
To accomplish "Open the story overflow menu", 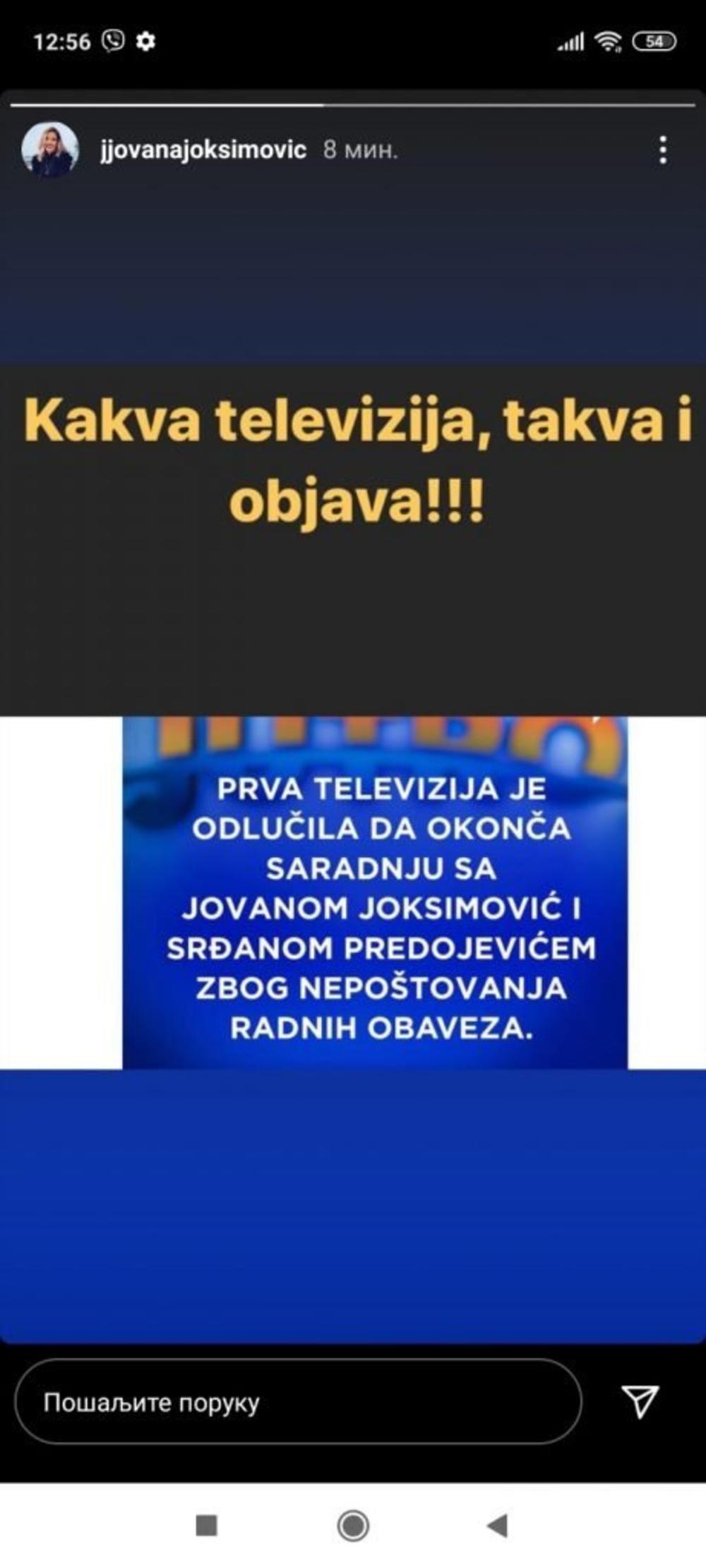I will pyautogui.click(x=662, y=150).
